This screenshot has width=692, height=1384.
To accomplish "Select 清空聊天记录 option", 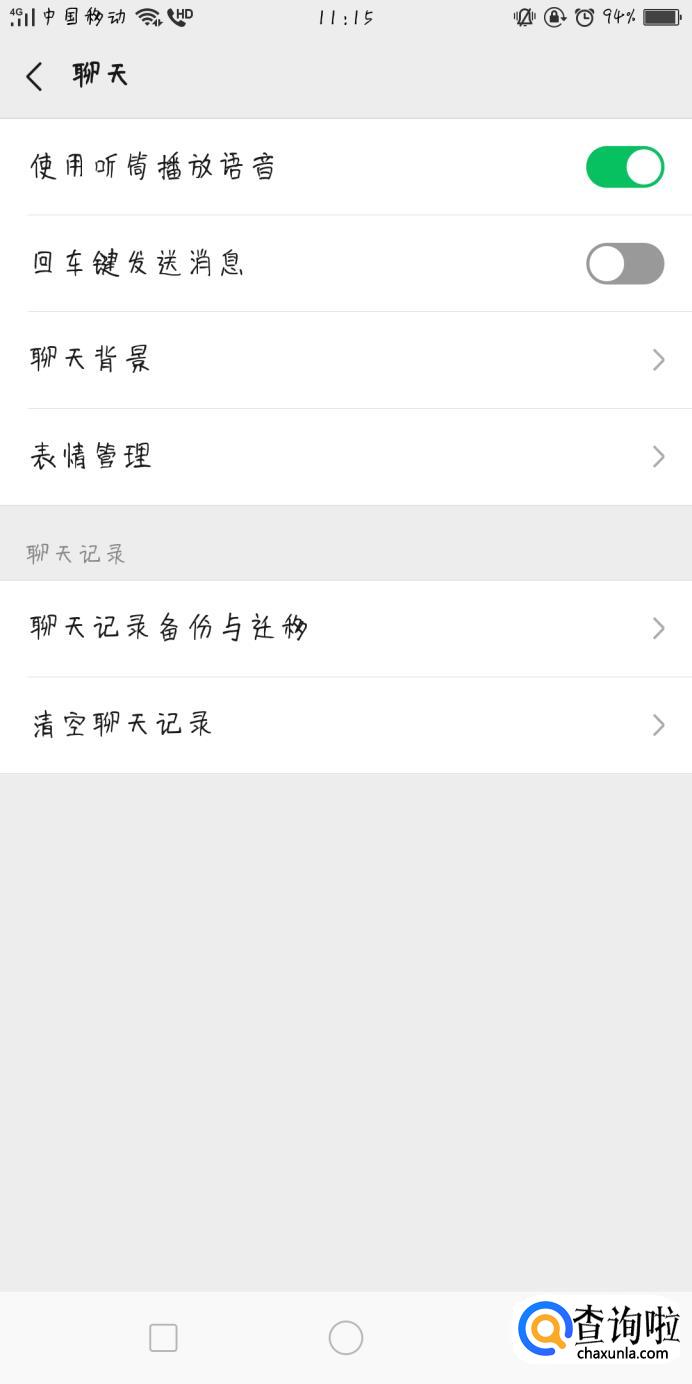I will point(345,725).
